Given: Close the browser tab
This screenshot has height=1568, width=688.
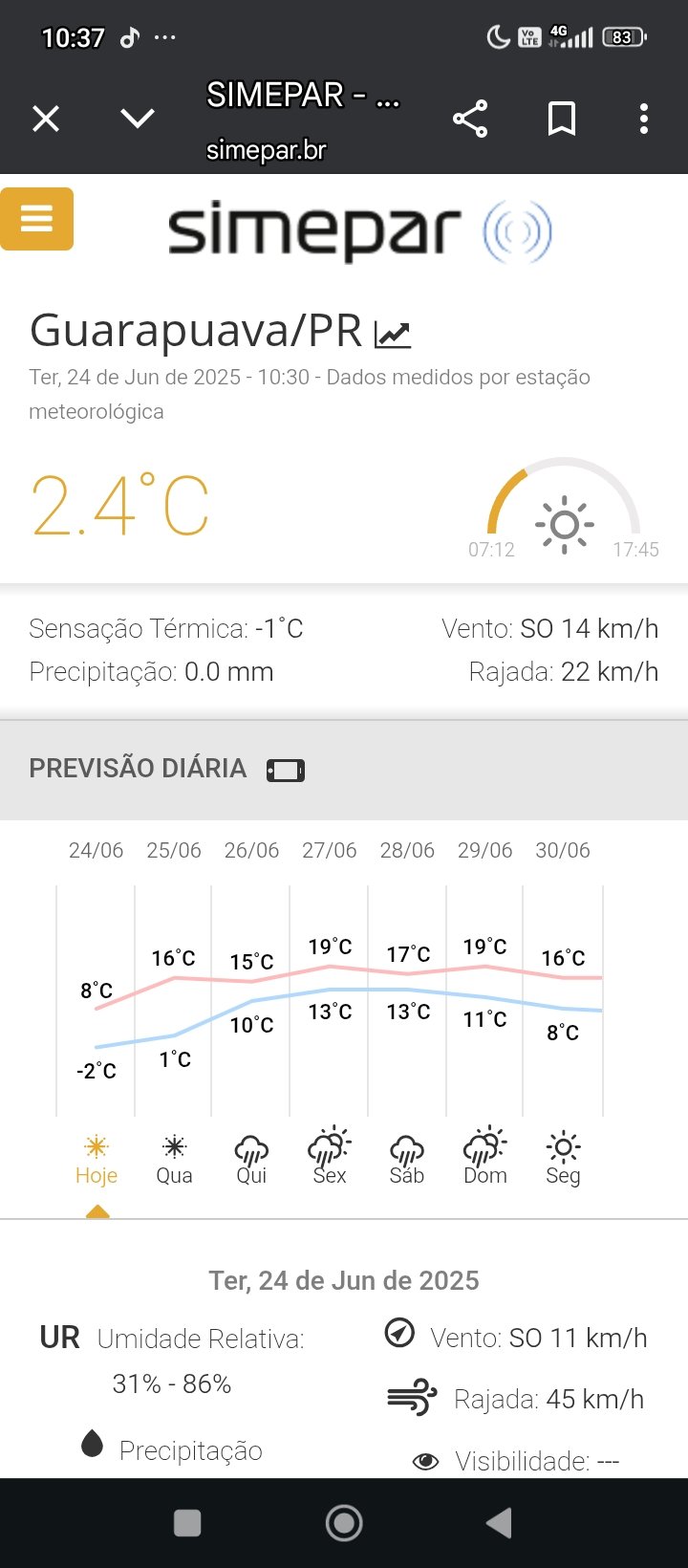Looking at the screenshot, I should 46,119.
